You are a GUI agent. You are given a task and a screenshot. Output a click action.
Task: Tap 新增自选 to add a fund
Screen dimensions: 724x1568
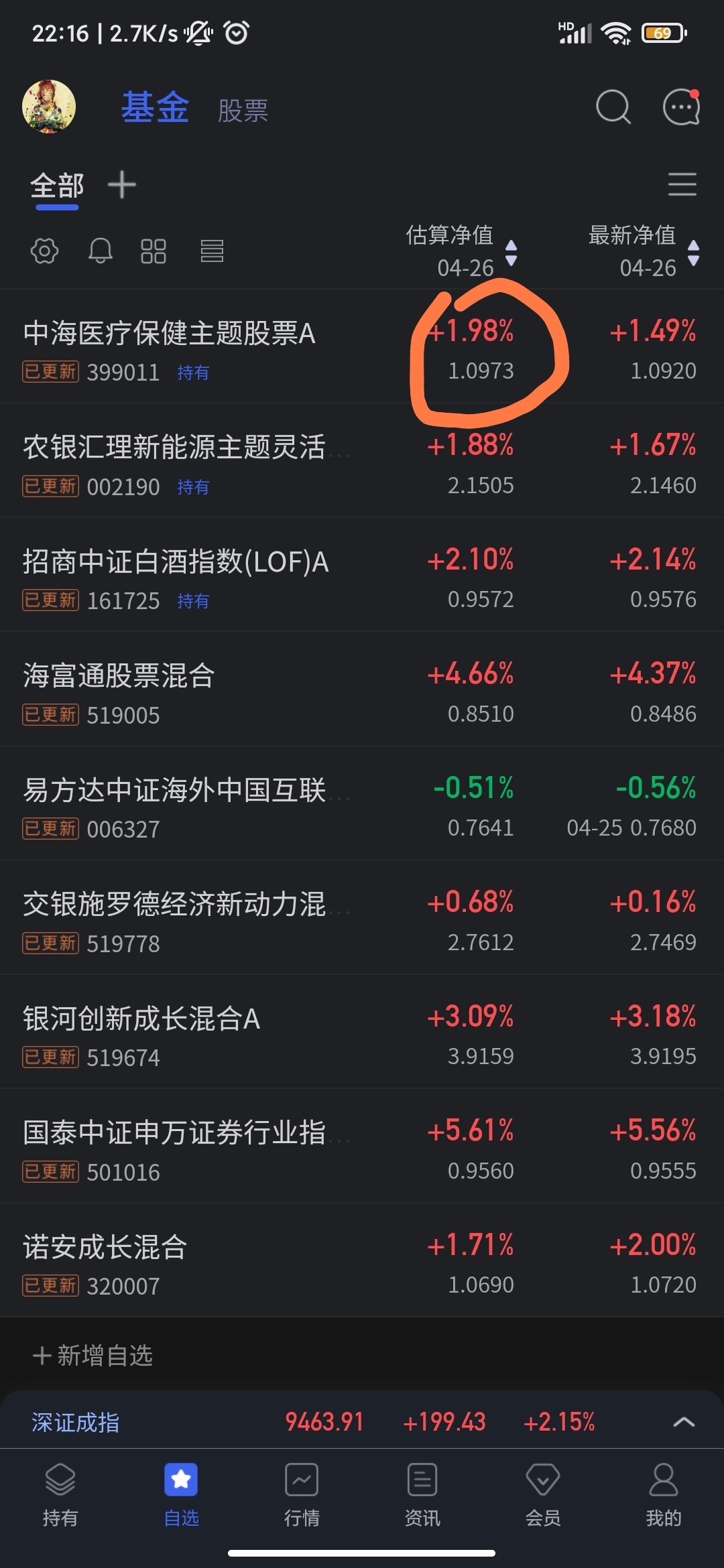click(93, 1355)
